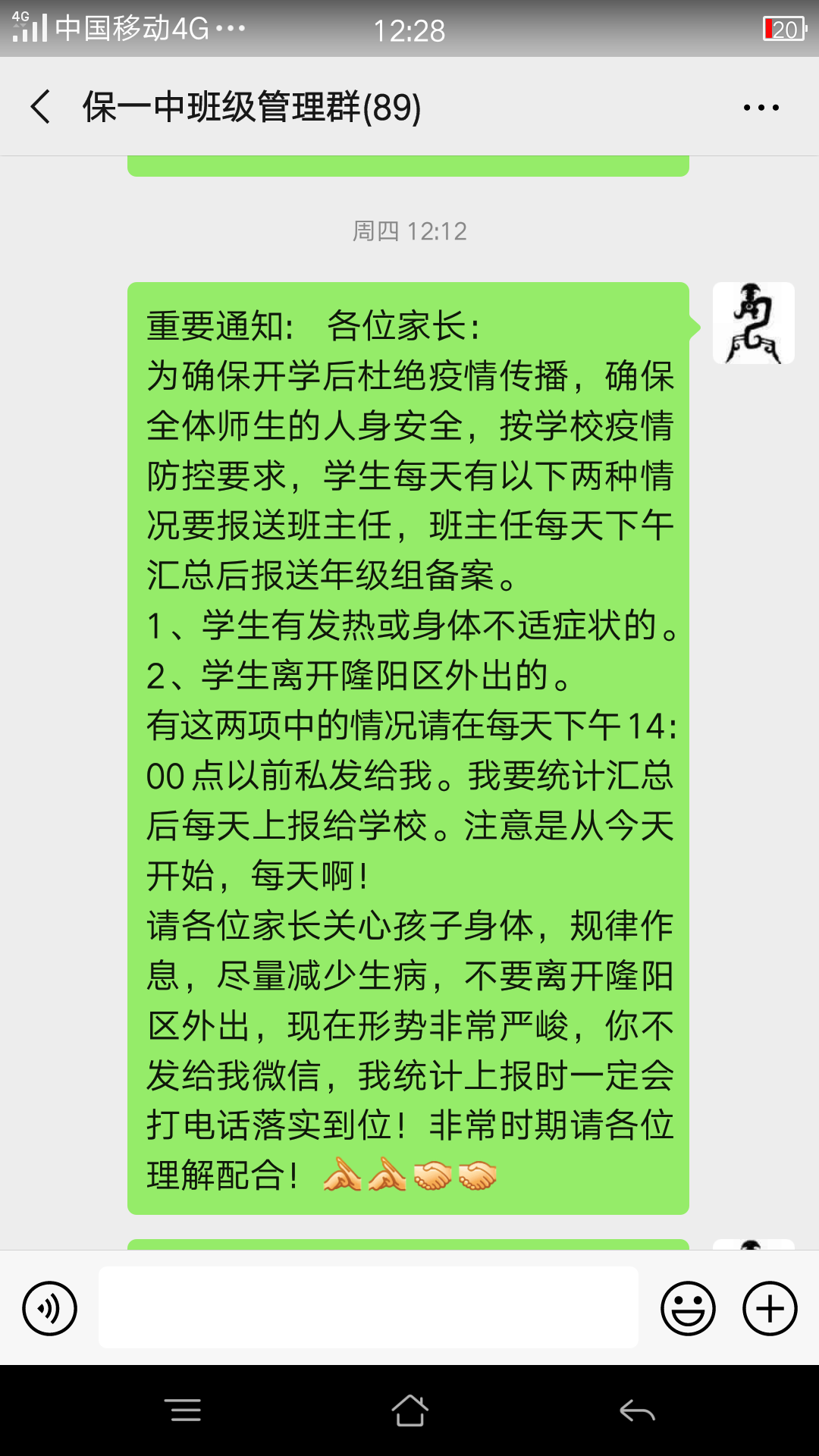Switch to voice message input

50,1308
